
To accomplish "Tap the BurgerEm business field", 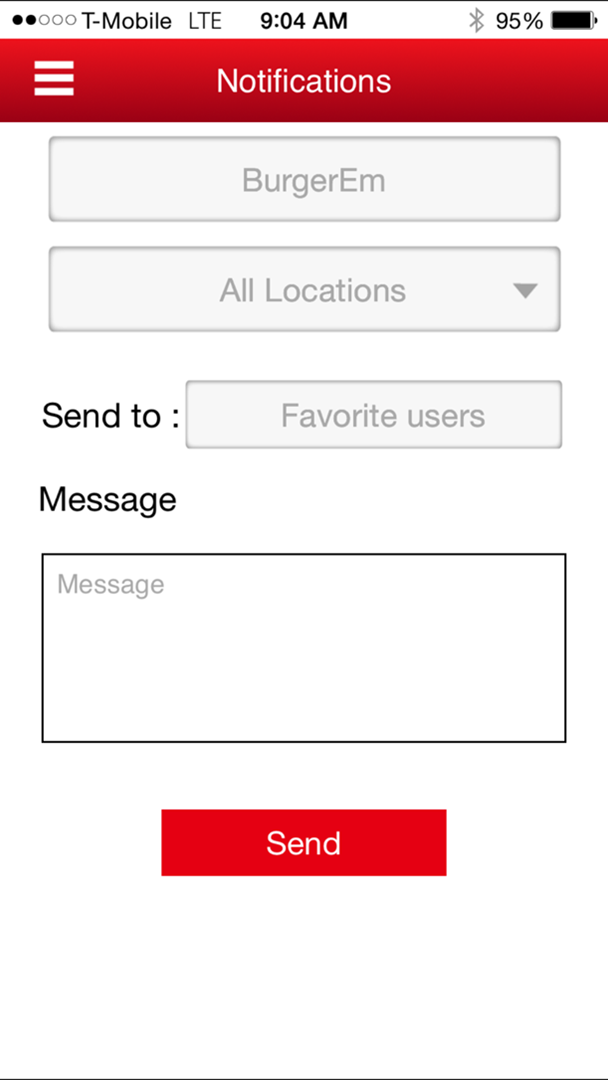I will tap(304, 180).
